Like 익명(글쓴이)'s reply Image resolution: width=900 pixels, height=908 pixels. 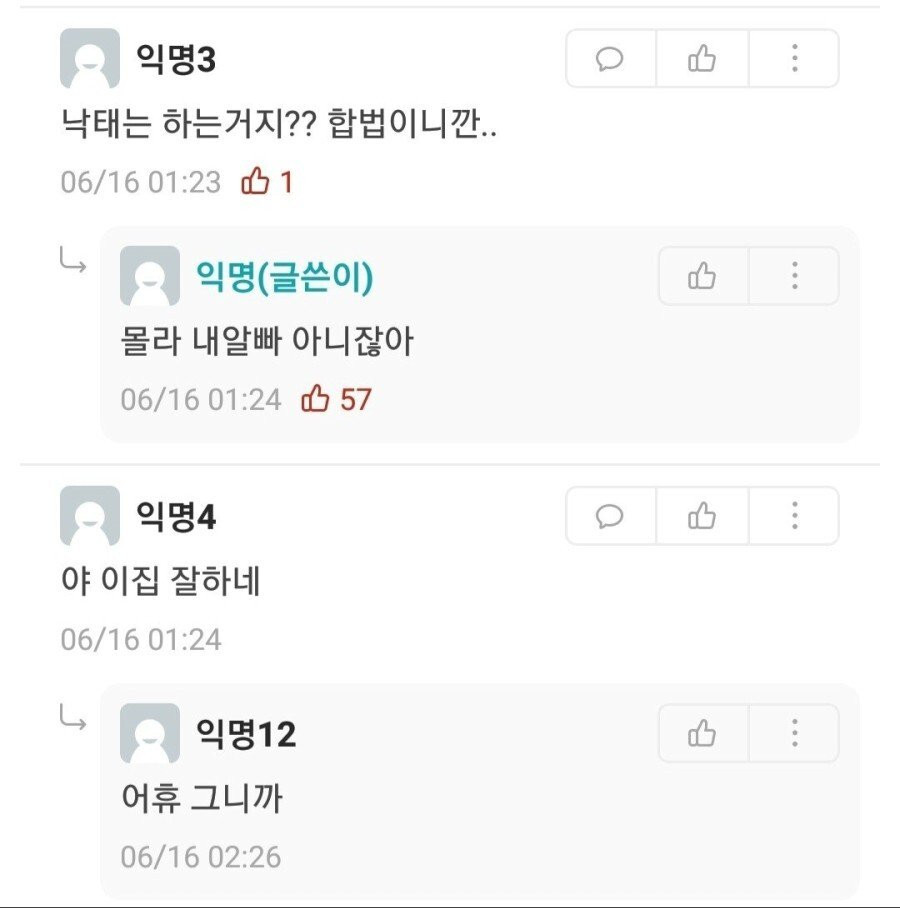702,275
